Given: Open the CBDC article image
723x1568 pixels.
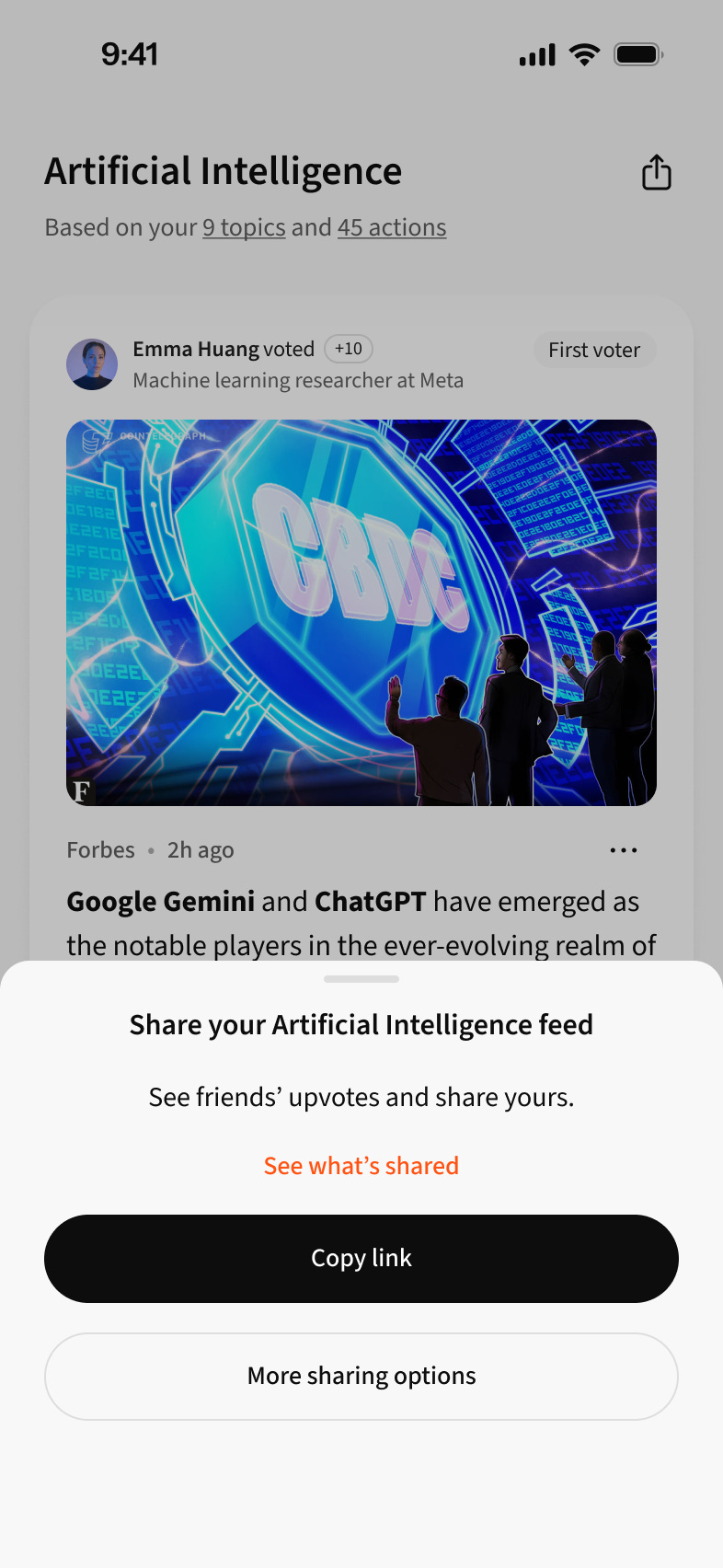Looking at the screenshot, I should tap(361, 612).
